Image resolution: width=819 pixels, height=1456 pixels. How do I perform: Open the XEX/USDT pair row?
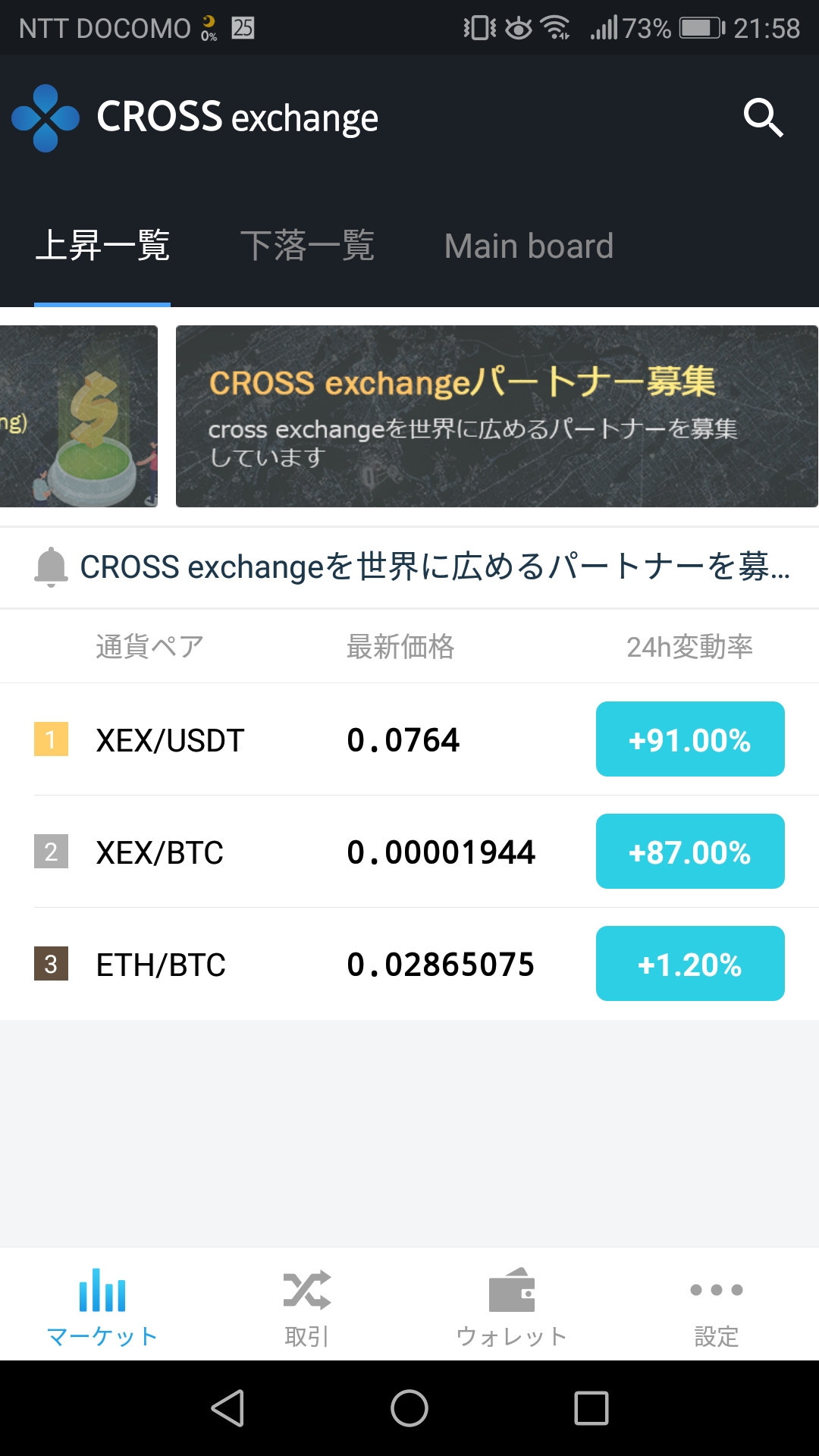[x=409, y=739]
